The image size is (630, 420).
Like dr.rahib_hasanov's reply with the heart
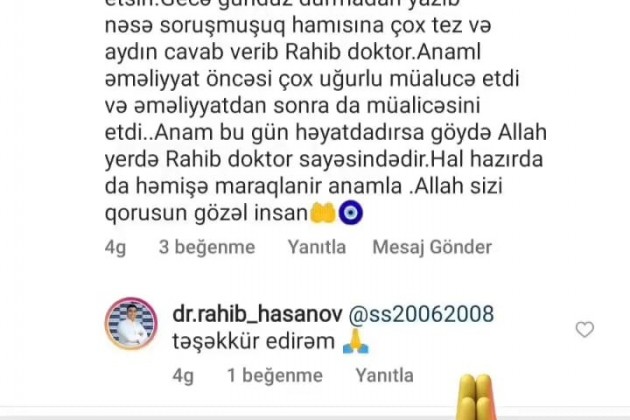585,329
